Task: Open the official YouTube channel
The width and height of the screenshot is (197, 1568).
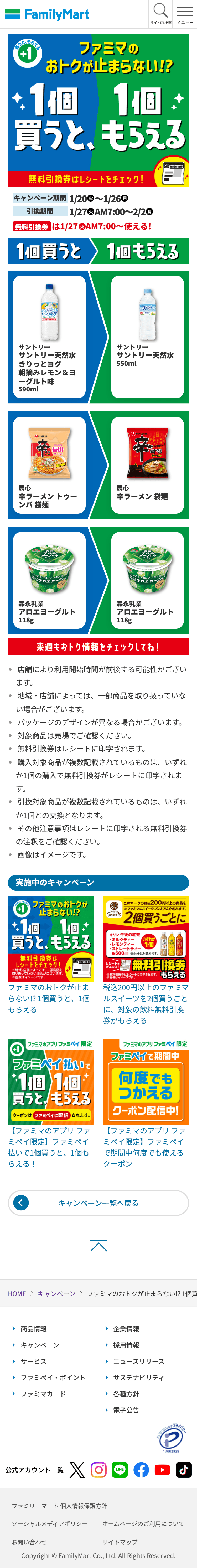Action: pyautogui.click(x=162, y=1470)
